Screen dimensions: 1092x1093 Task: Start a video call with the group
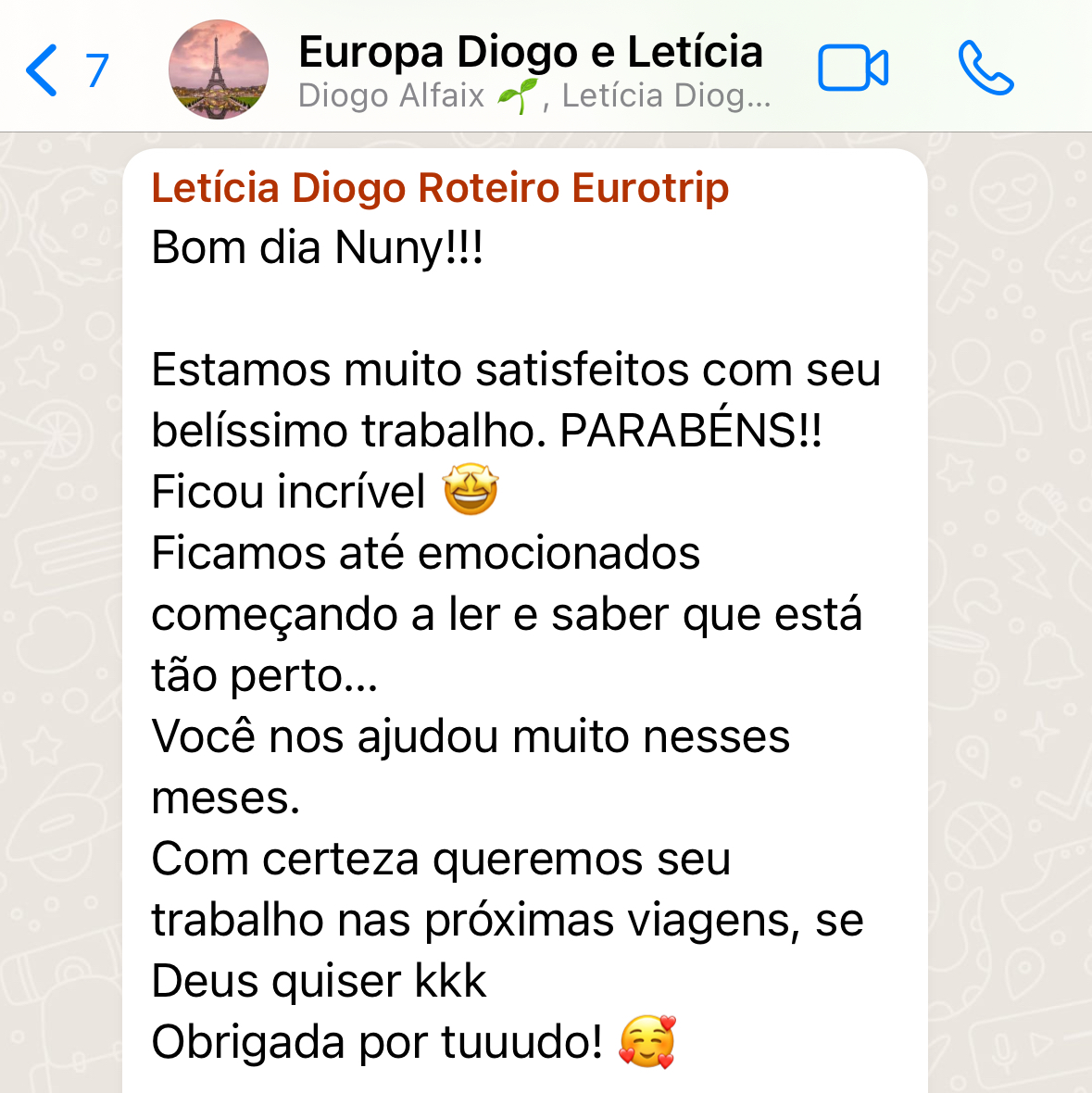(852, 69)
